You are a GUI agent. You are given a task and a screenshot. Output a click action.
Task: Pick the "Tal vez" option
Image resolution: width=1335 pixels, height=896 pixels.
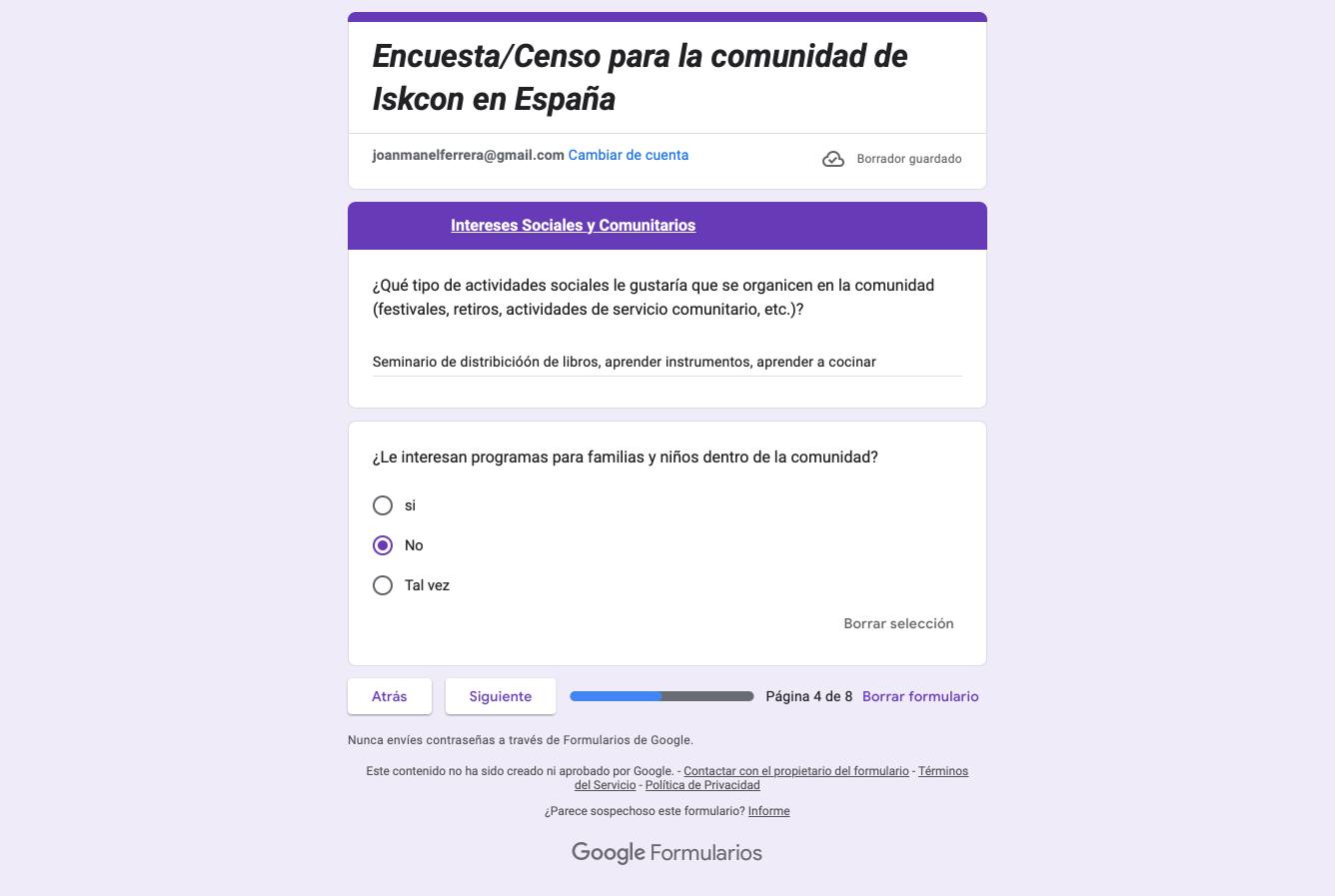point(383,585)
